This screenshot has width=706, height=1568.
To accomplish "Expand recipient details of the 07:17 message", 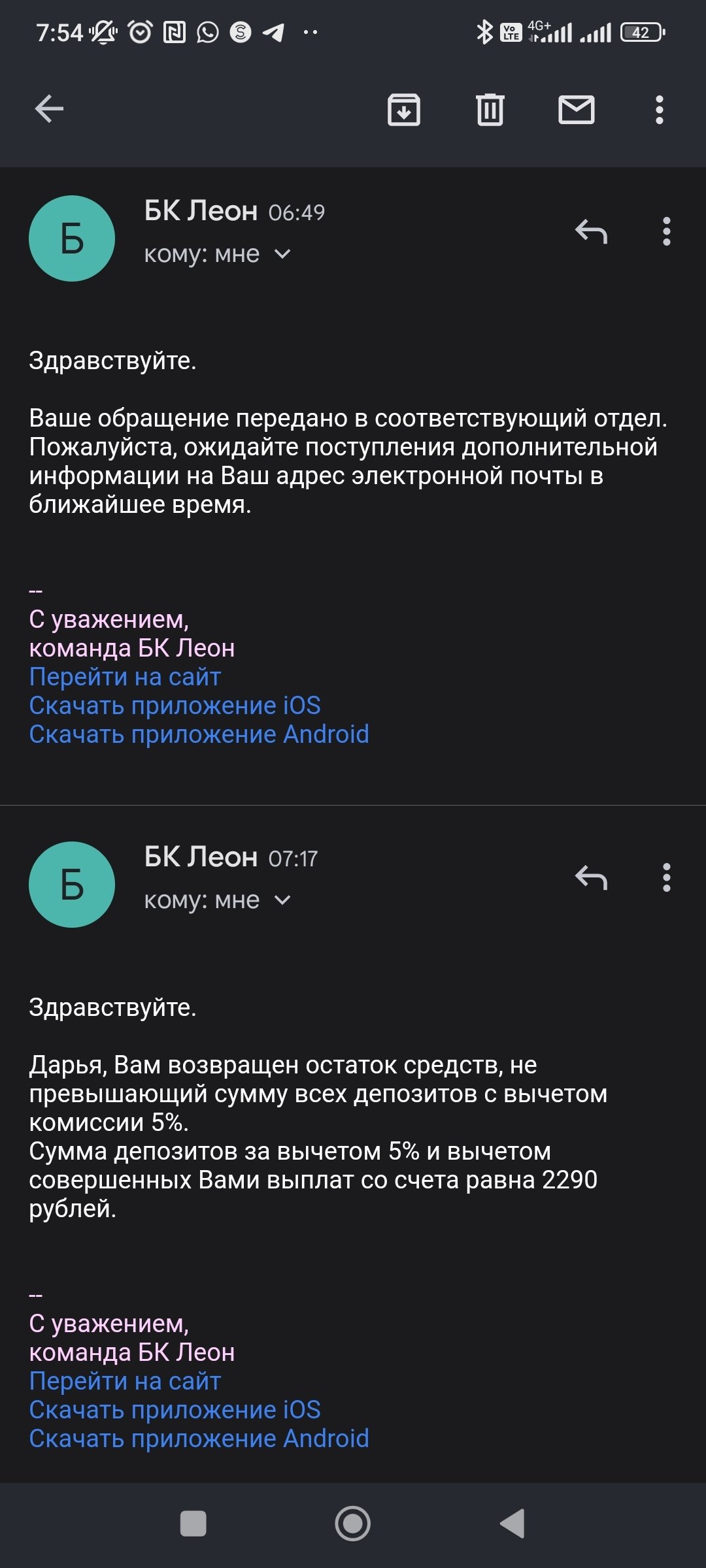I will click(x=282, y=900).
